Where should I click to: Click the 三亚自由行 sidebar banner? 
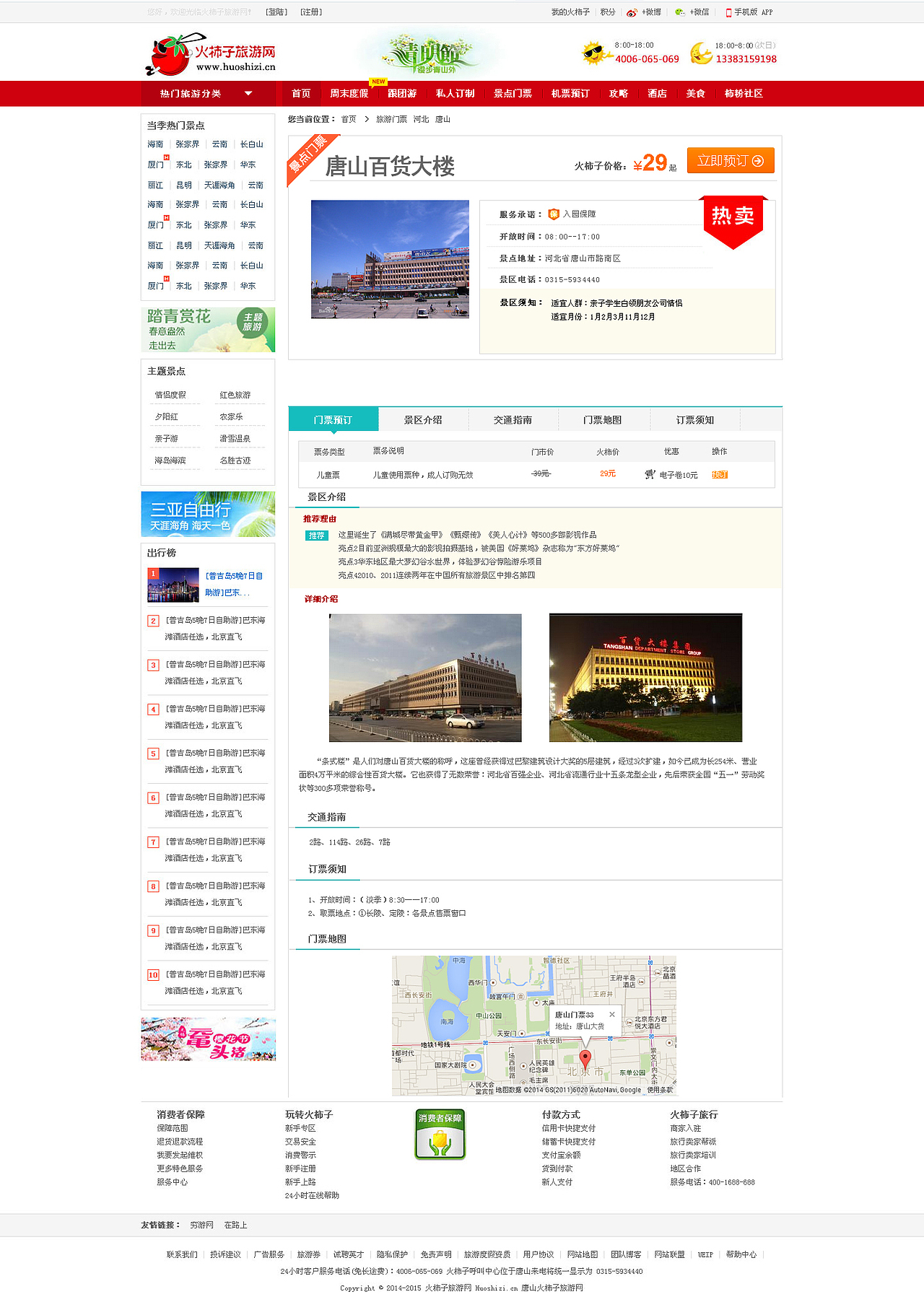[207, 514]
